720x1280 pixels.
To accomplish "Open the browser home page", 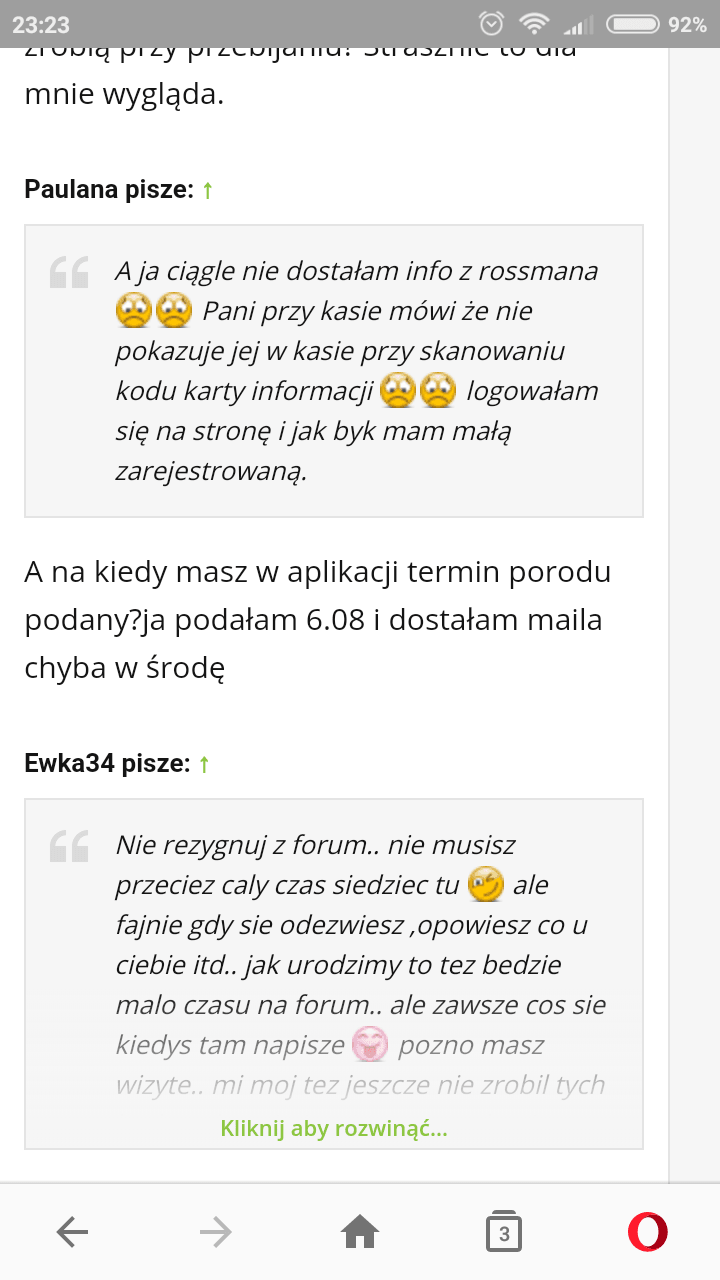I will tap(360, 1232).
